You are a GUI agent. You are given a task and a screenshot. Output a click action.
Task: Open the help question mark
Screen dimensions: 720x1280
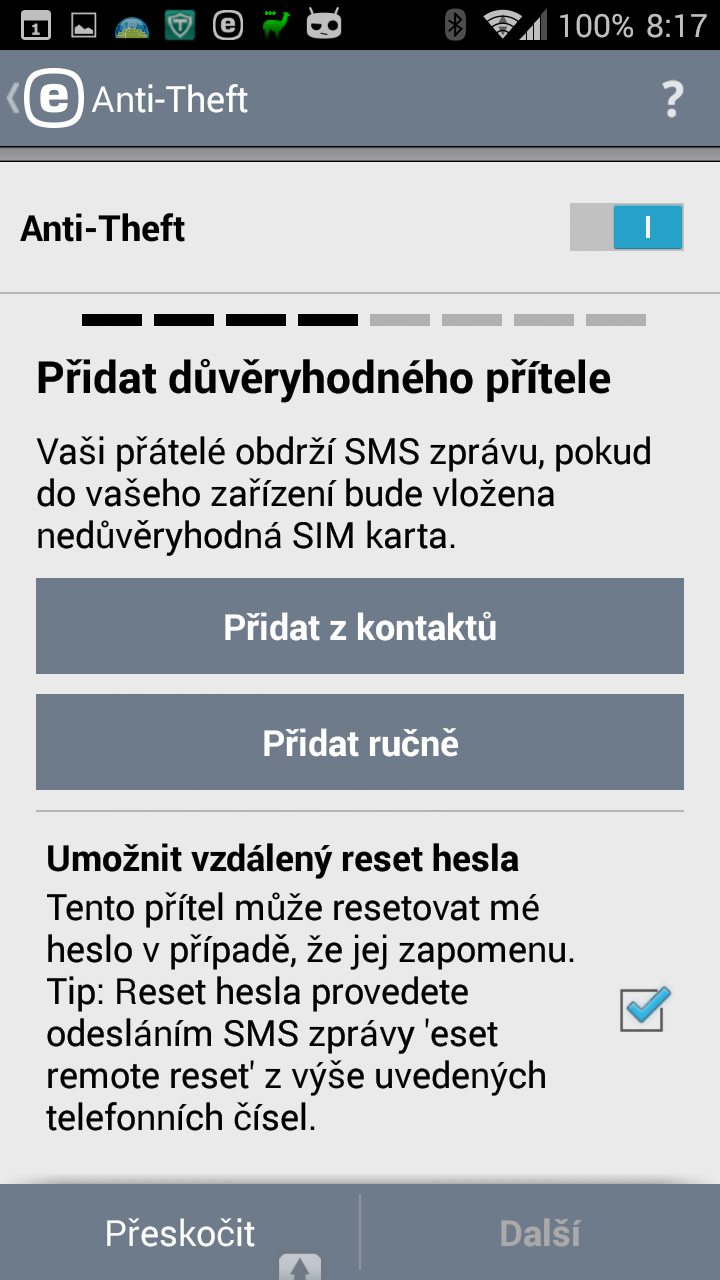[x=672, y=100]
